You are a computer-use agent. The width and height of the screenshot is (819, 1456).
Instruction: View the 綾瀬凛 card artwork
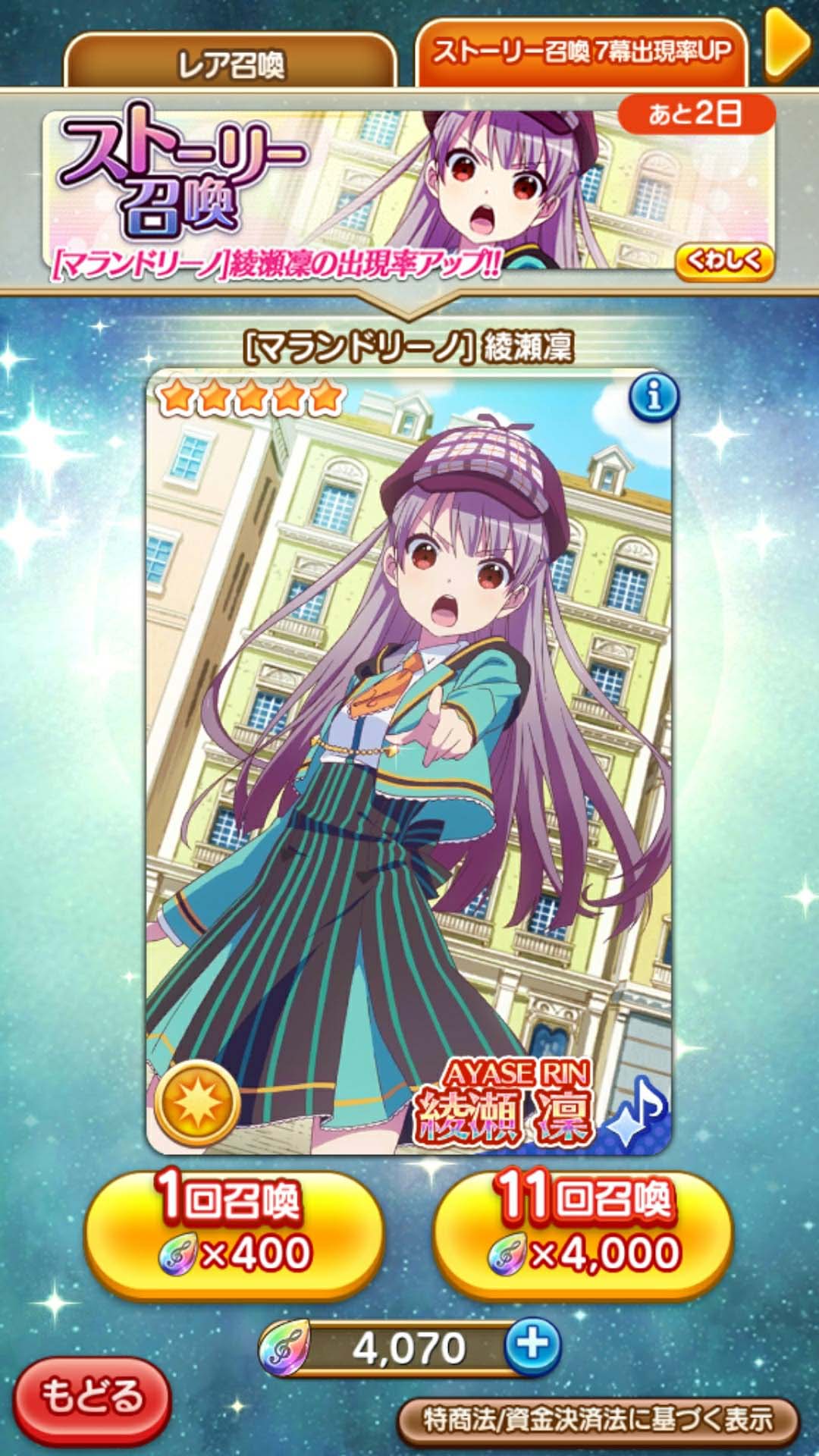[409, 762]
